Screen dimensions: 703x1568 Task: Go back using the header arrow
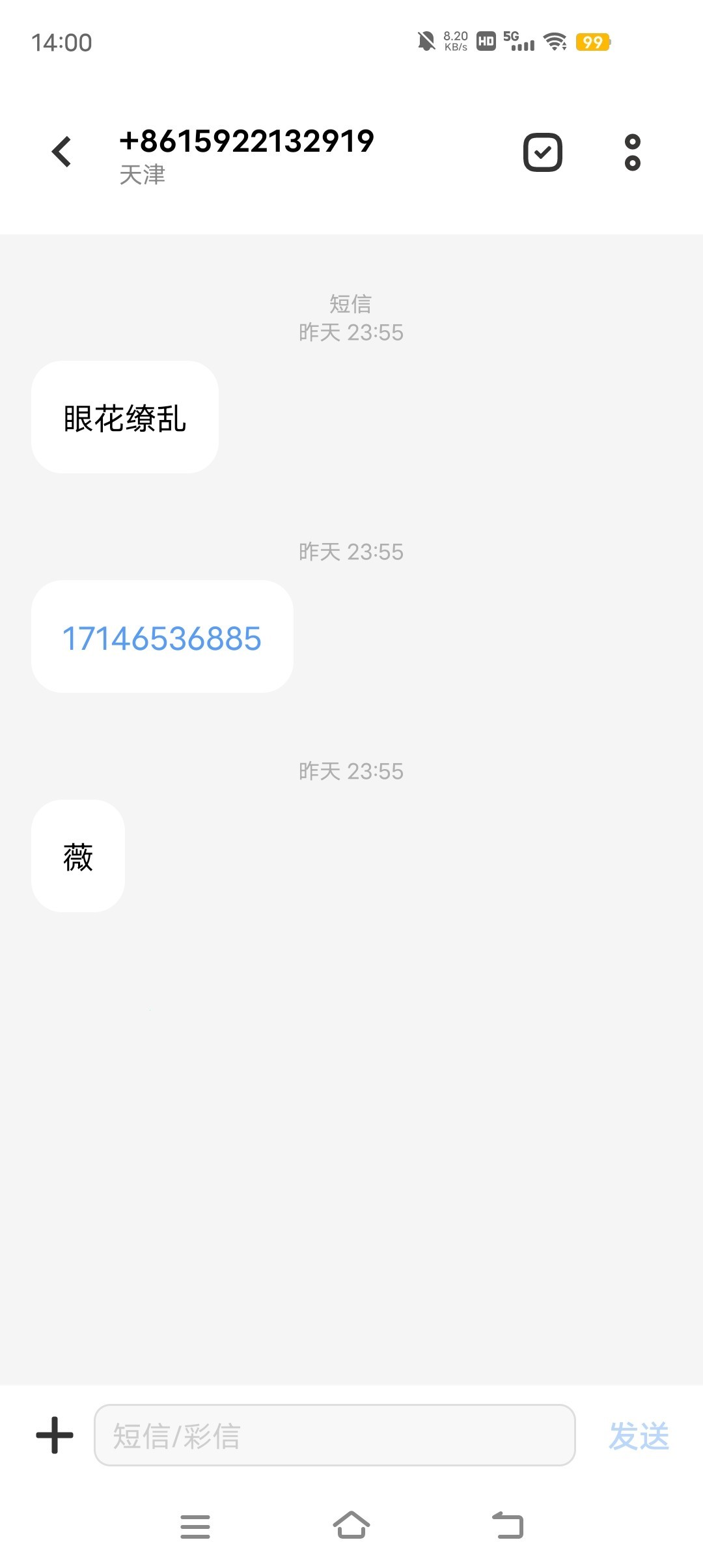[61, 152]
